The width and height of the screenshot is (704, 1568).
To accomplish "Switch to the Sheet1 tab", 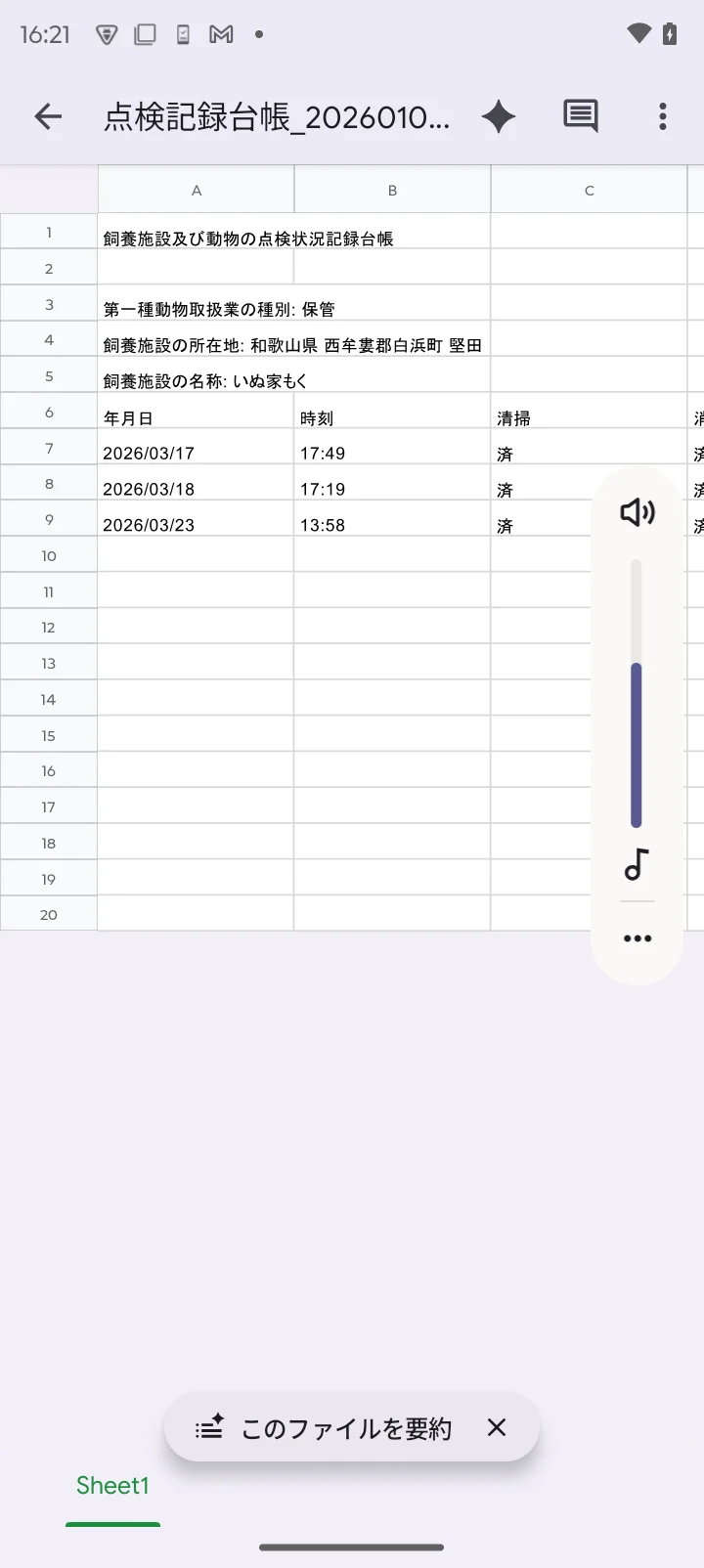I will point(112,1486).
